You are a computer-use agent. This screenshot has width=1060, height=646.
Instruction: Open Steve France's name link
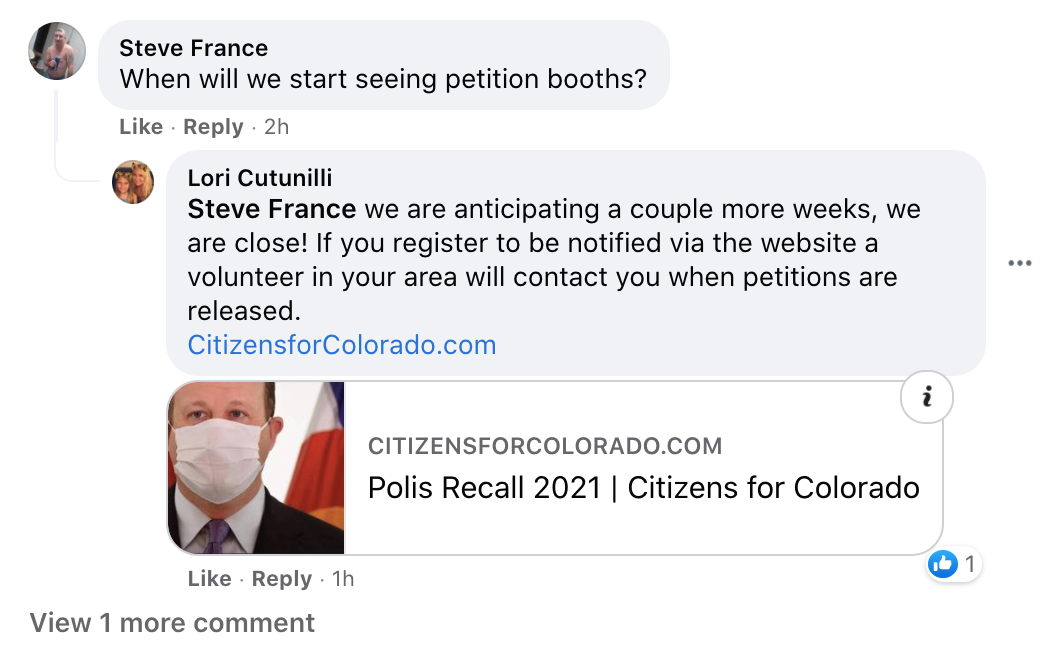[x=193, y=48]
